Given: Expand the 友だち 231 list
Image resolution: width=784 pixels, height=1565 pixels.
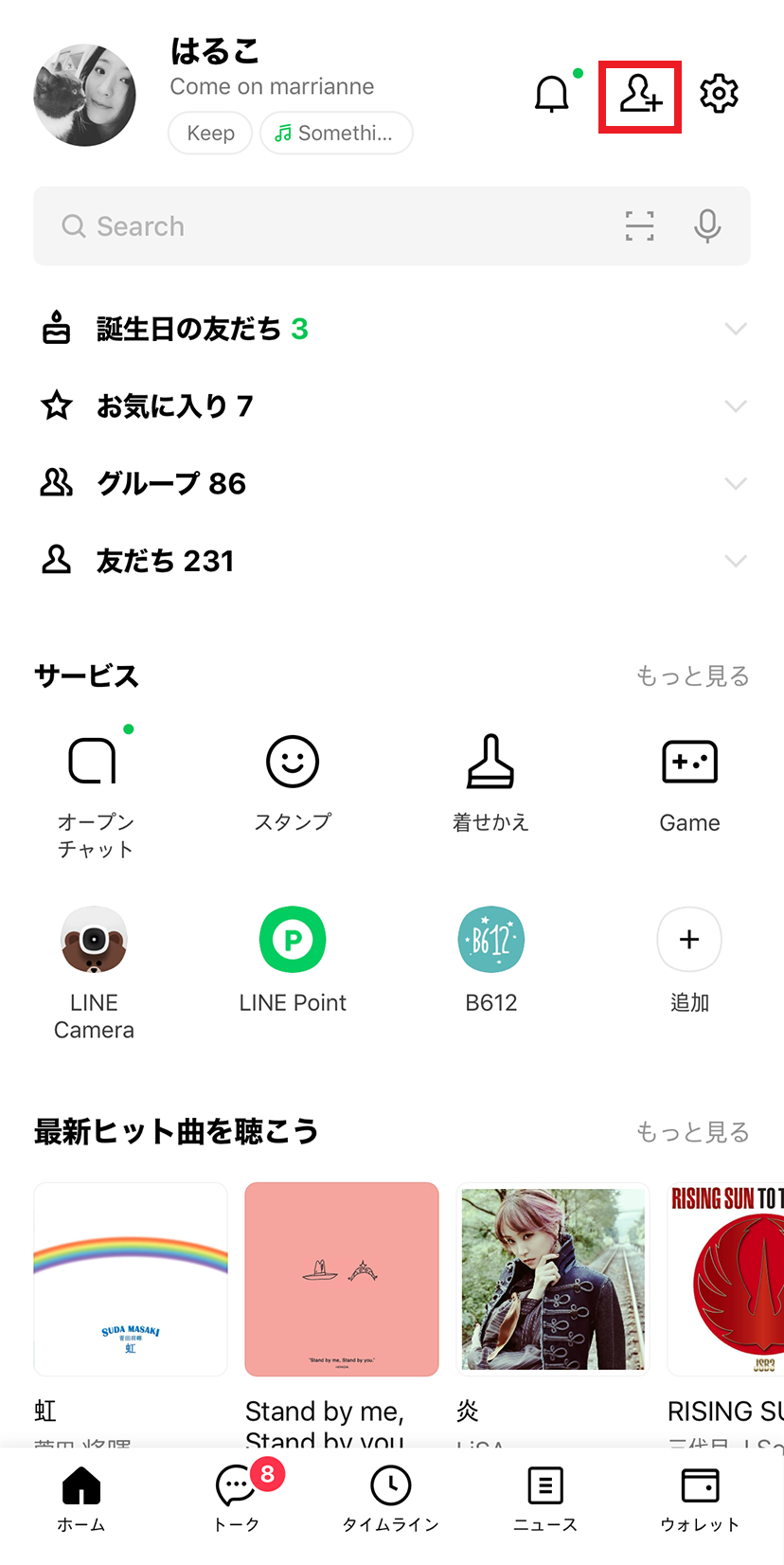Looking at the screenshot, I should 735,561.
